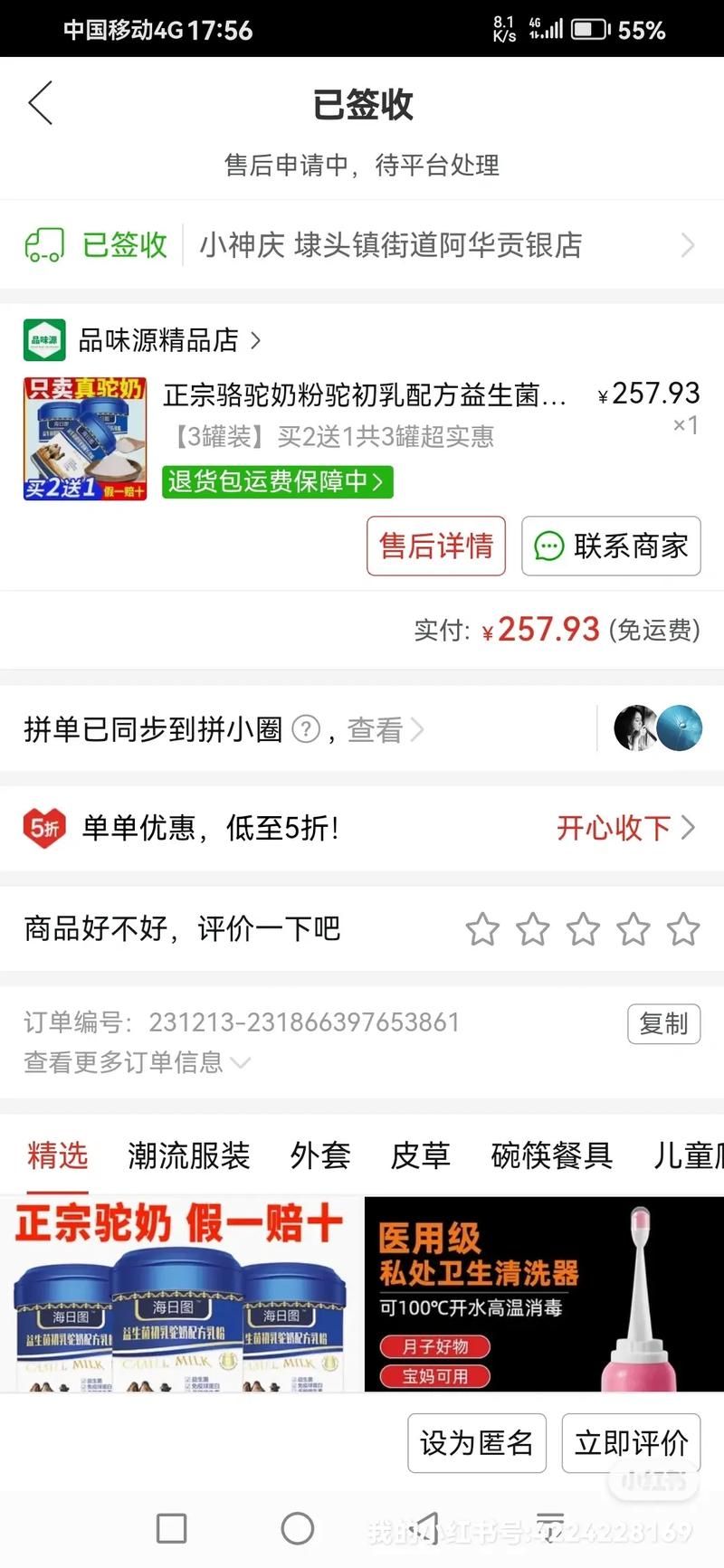Screen dimensions: 724x1568
Task: Select the 碗筷餐具 tab
Action: pyautogui.click(x=551, y=1155)
